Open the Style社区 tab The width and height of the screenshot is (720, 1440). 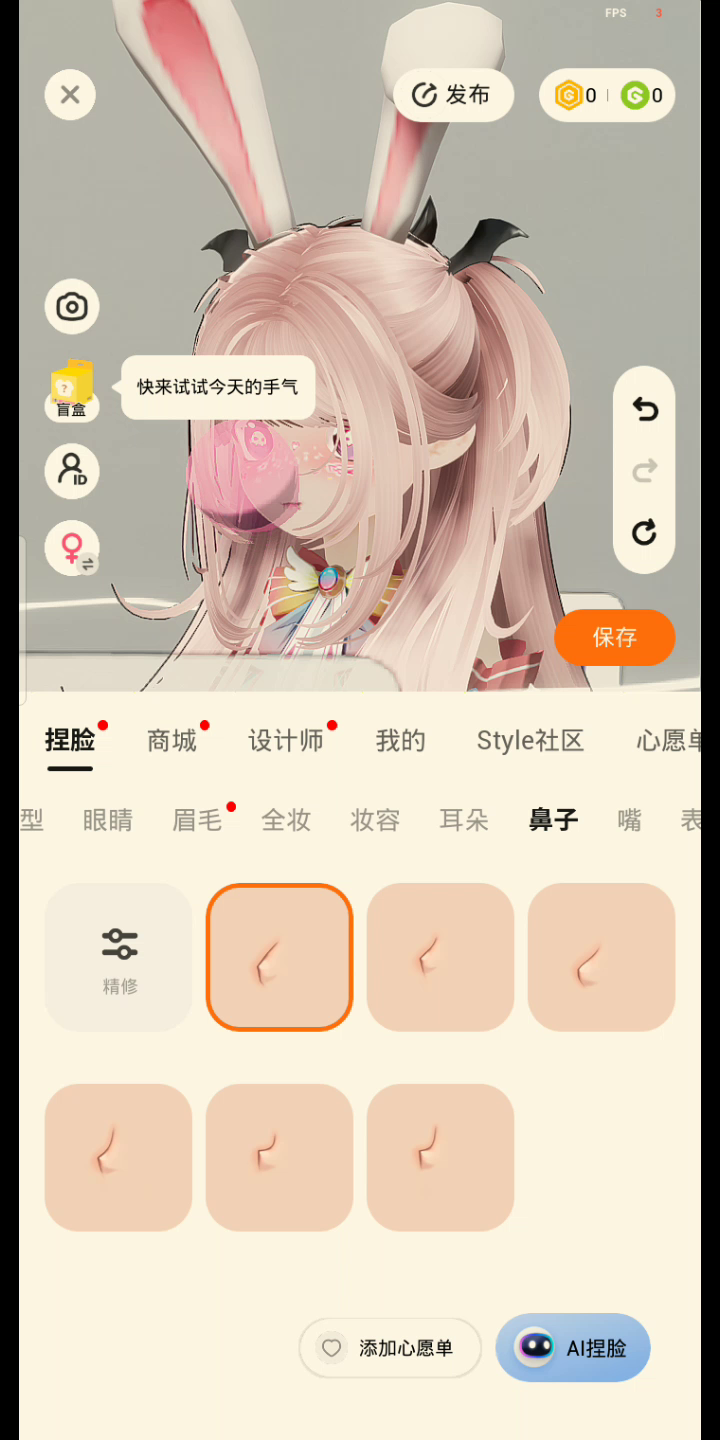(x=530, y=741)
